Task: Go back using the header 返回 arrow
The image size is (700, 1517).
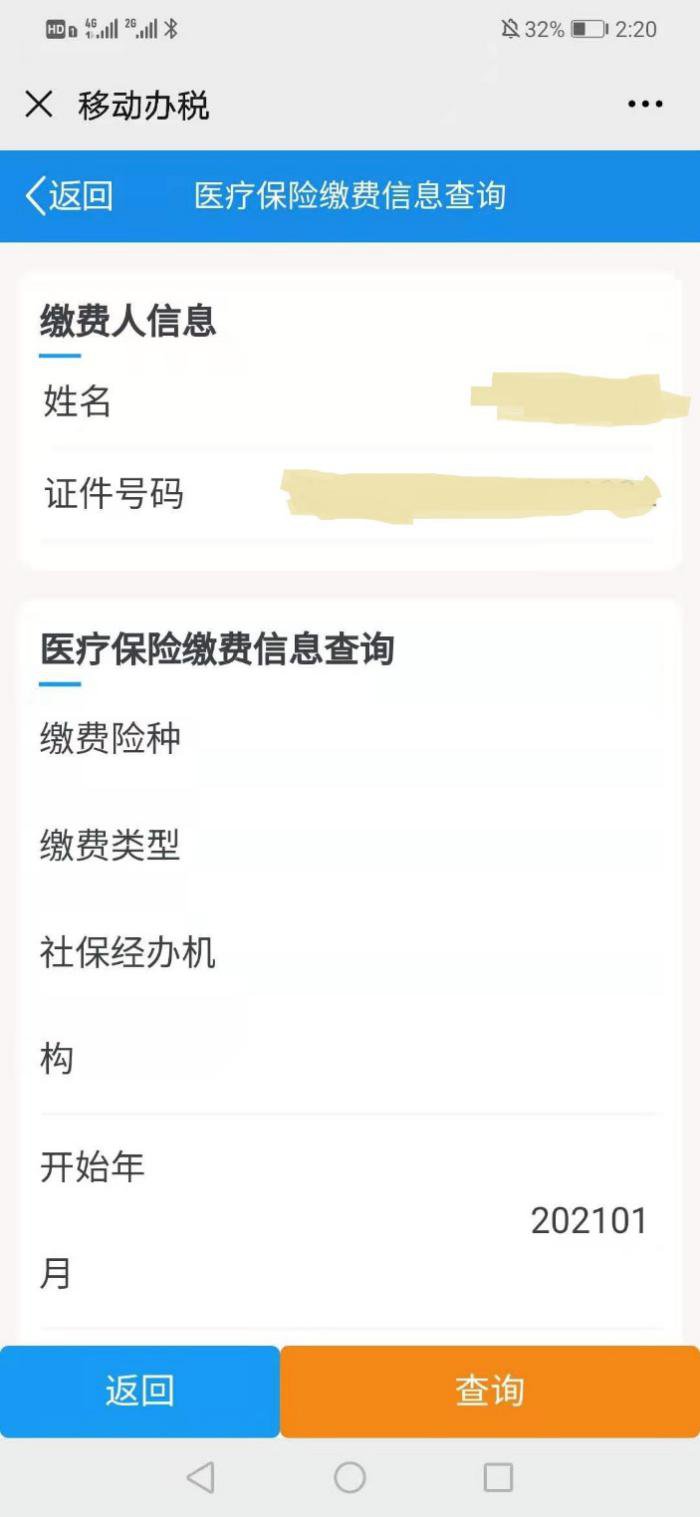Action: 68,196
